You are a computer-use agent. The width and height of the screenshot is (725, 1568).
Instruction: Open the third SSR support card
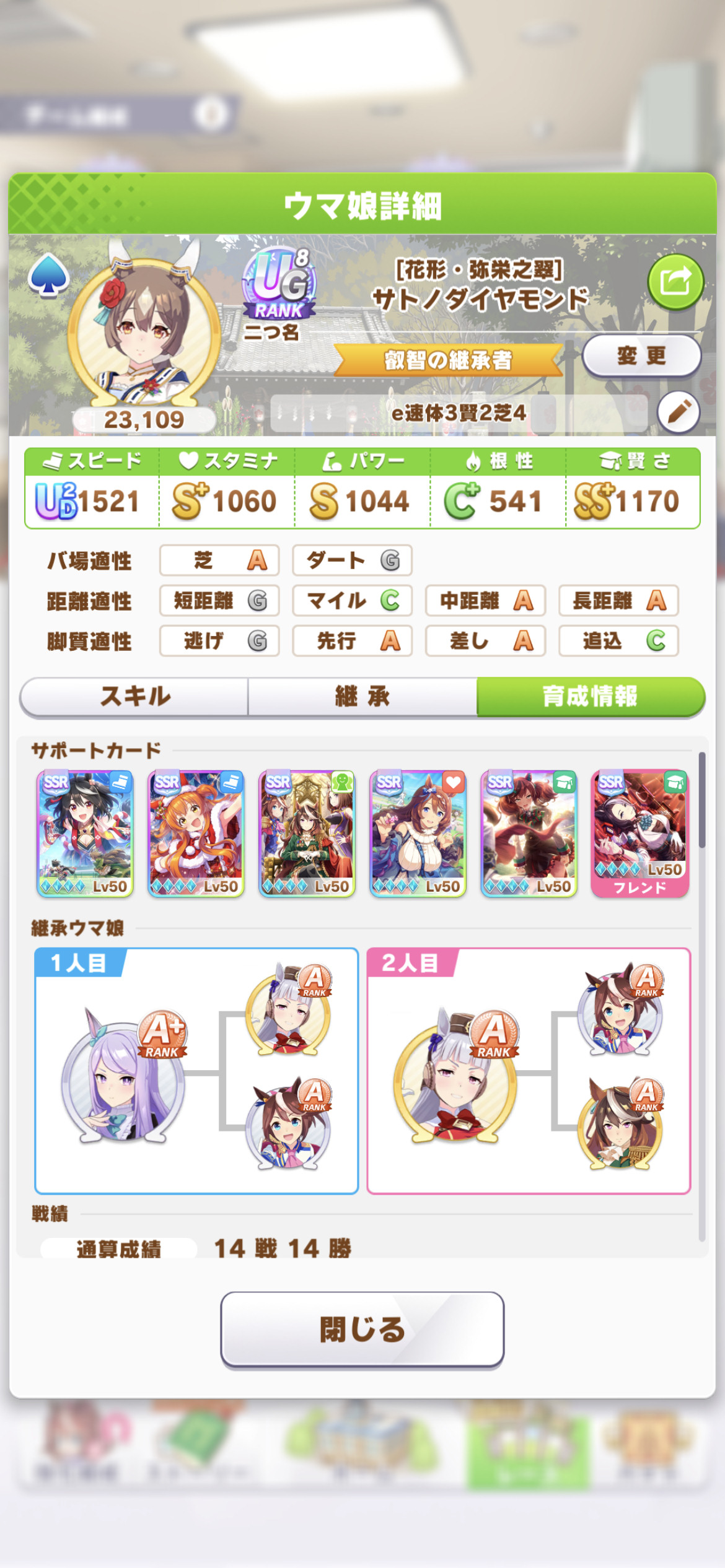(x=307, y=834)
